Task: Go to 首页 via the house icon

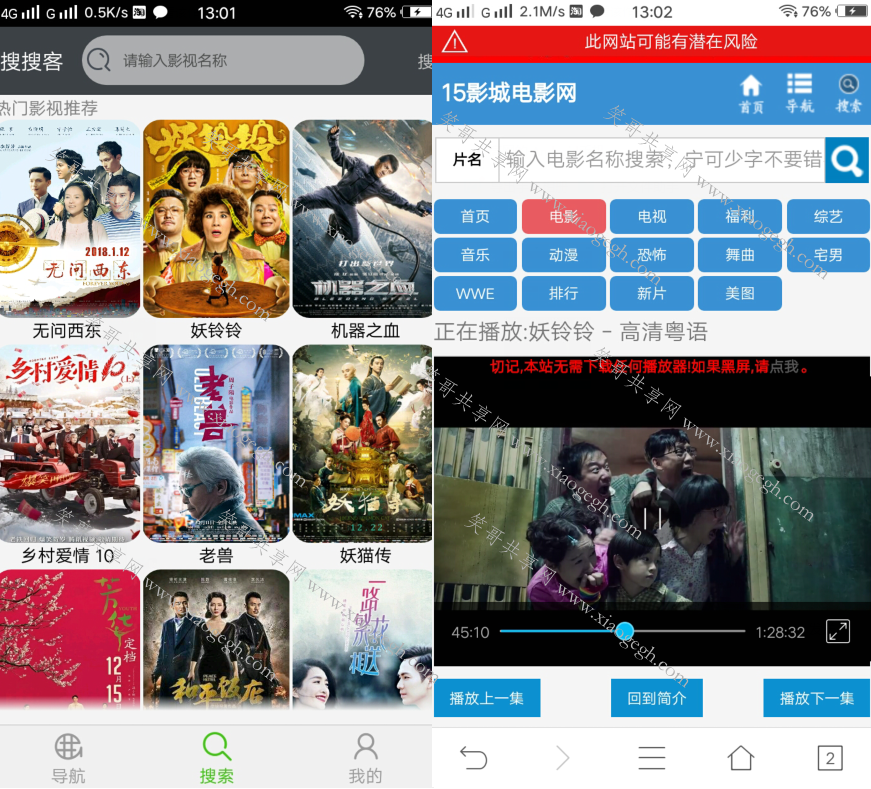Action: tap(751, 93)
